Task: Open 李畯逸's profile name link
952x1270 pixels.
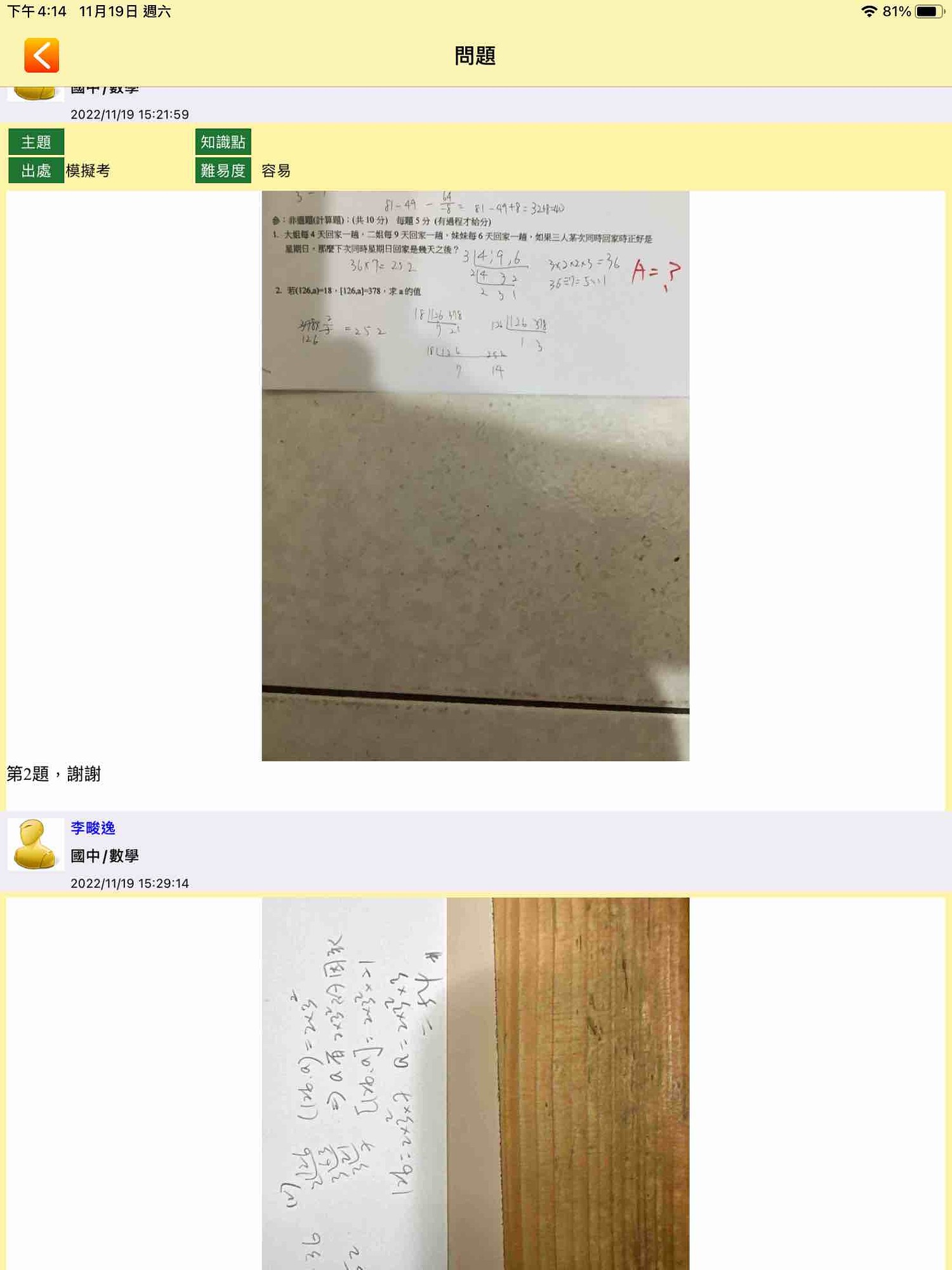Action: tap(93, 828)
